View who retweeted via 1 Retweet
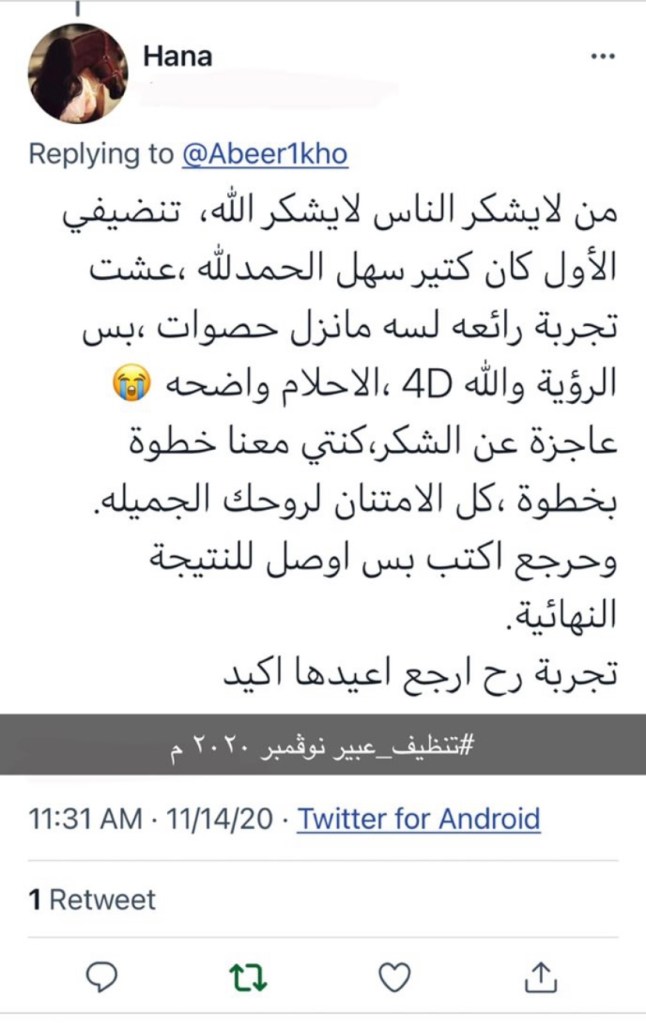The image size is (646, 1024). [92, 900]
